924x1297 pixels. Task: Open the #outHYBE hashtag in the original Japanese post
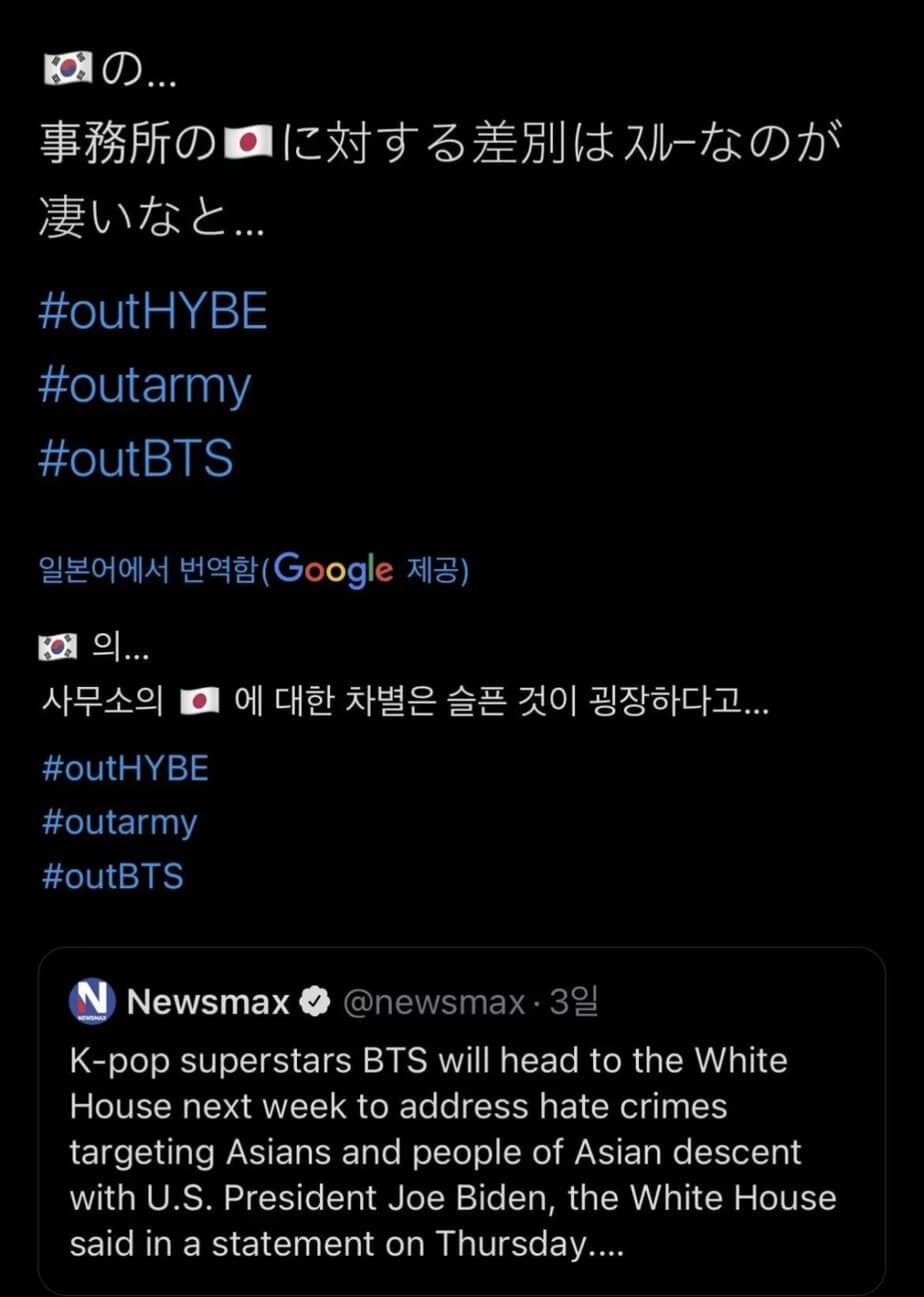pos(153,313)
